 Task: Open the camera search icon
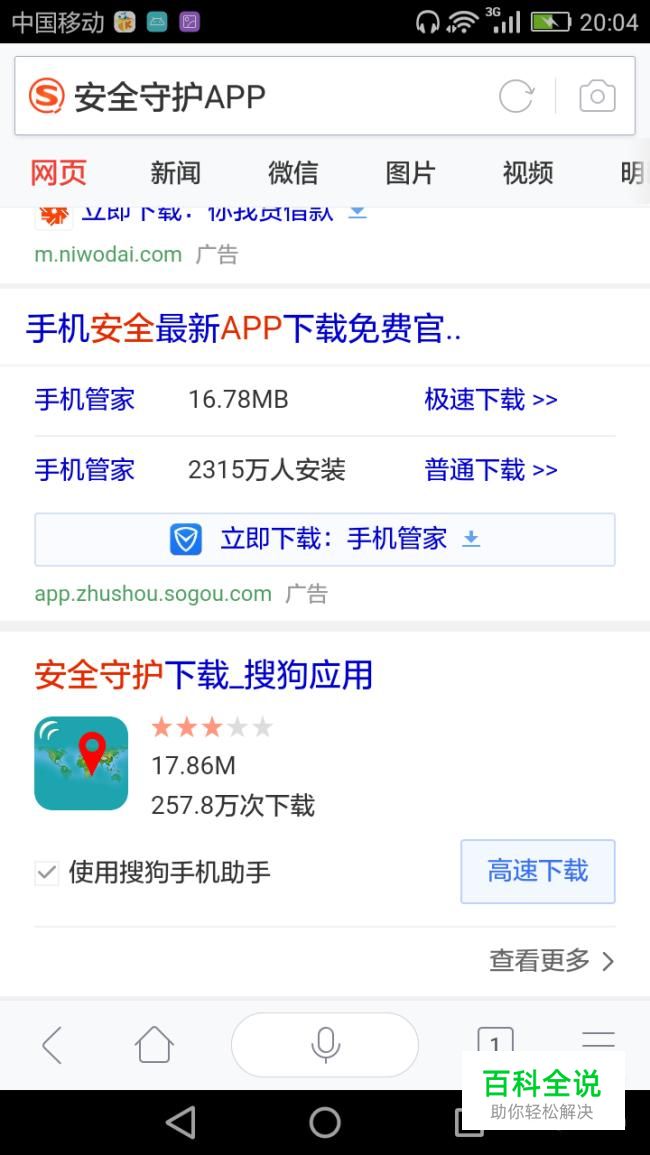(x=597, y=96)
